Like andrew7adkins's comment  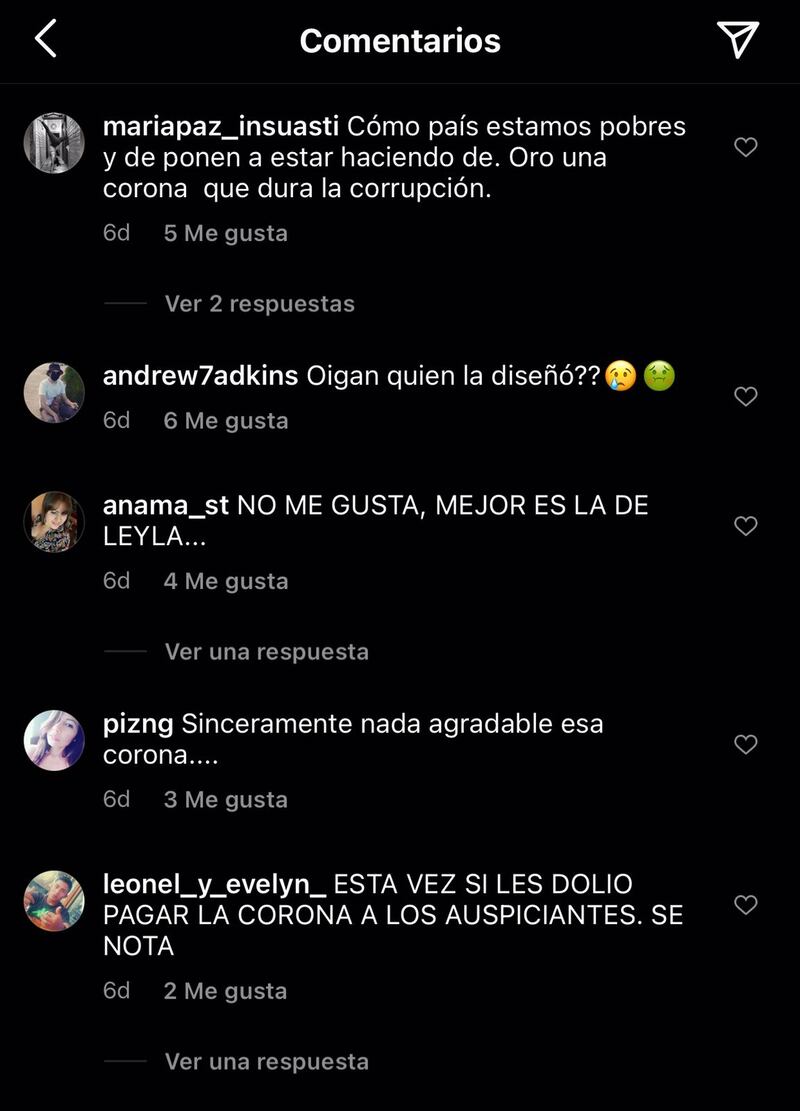point(745,397)
